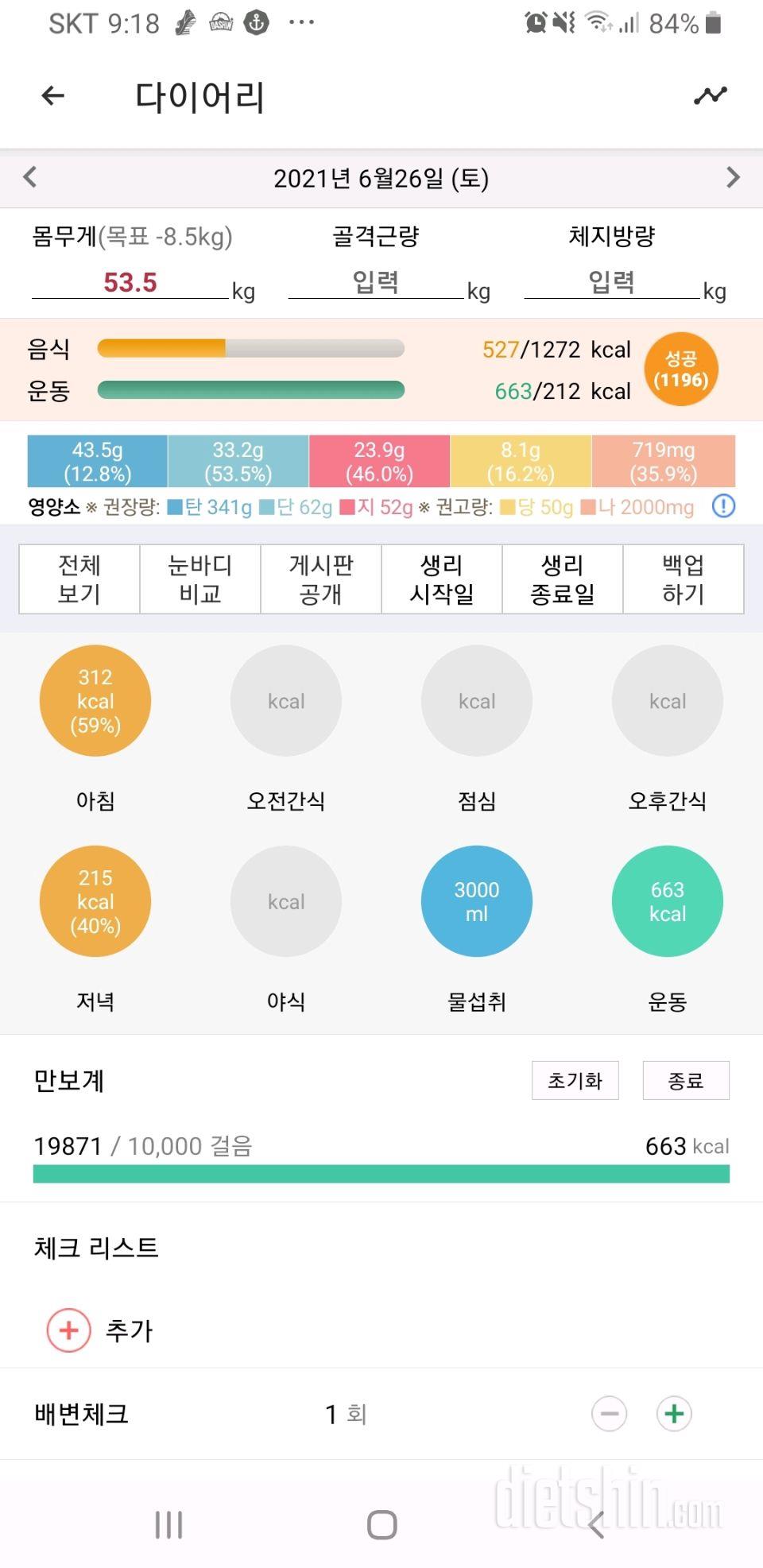The height and width of the screenshot is (1568, 763).
Task: Increase 배변체크 count with plus
Action: (674, 1414)
